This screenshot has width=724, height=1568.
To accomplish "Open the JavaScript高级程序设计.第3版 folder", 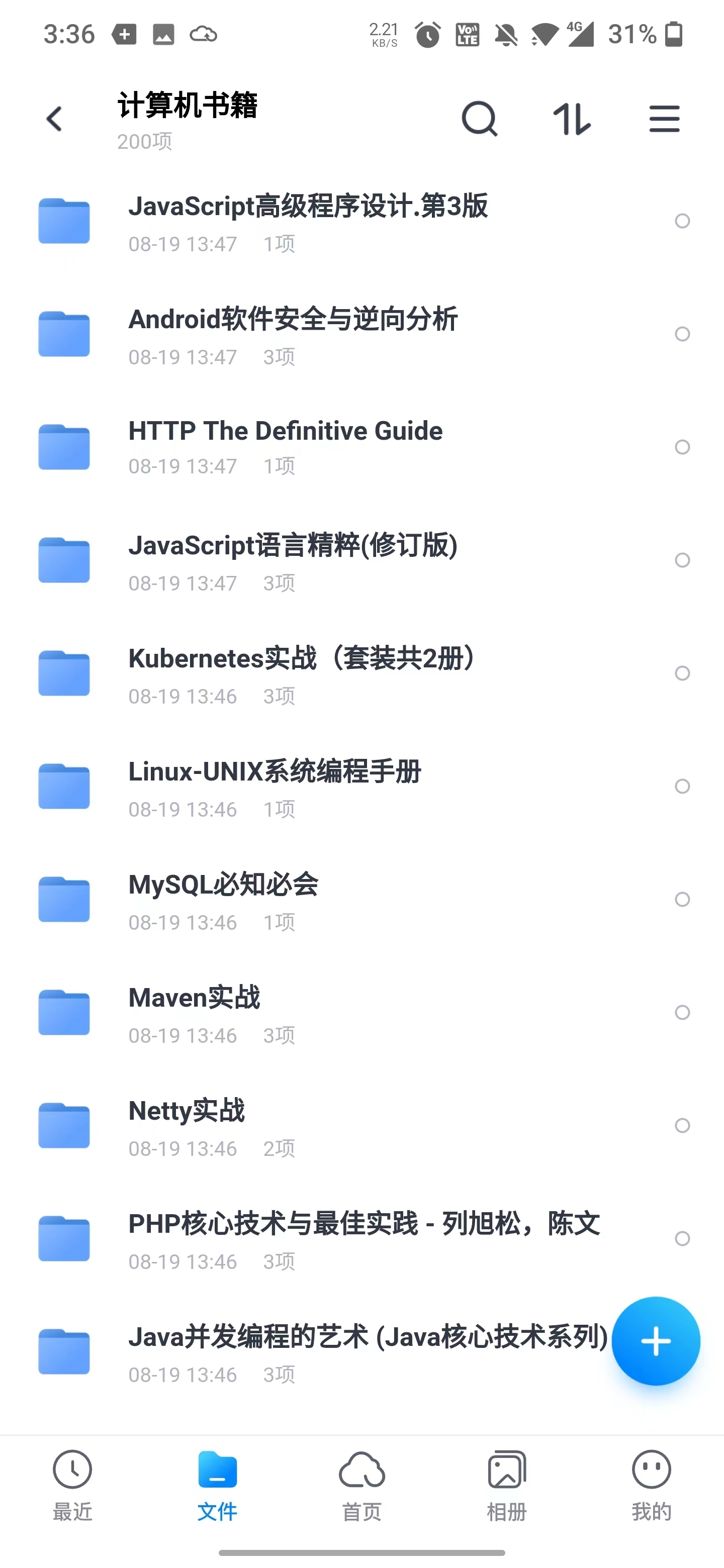I will click(x=361, y=222).
